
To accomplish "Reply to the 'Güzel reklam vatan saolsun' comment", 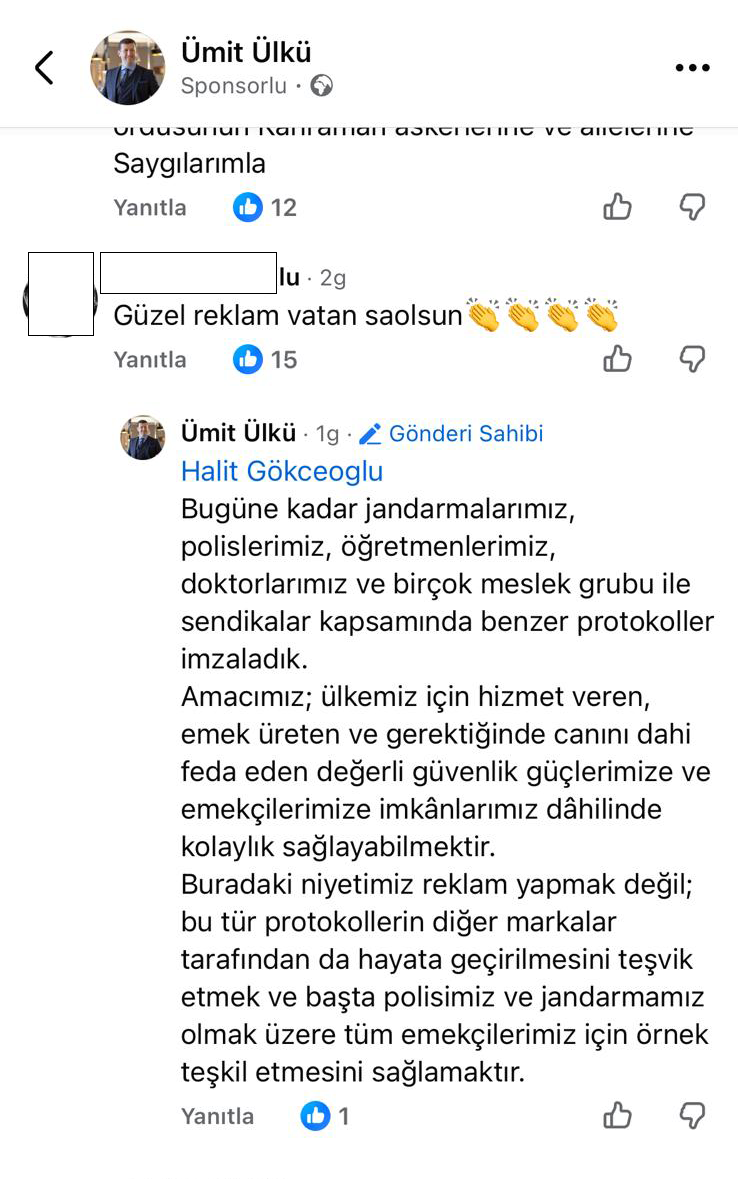I will (x=150, y=360).
